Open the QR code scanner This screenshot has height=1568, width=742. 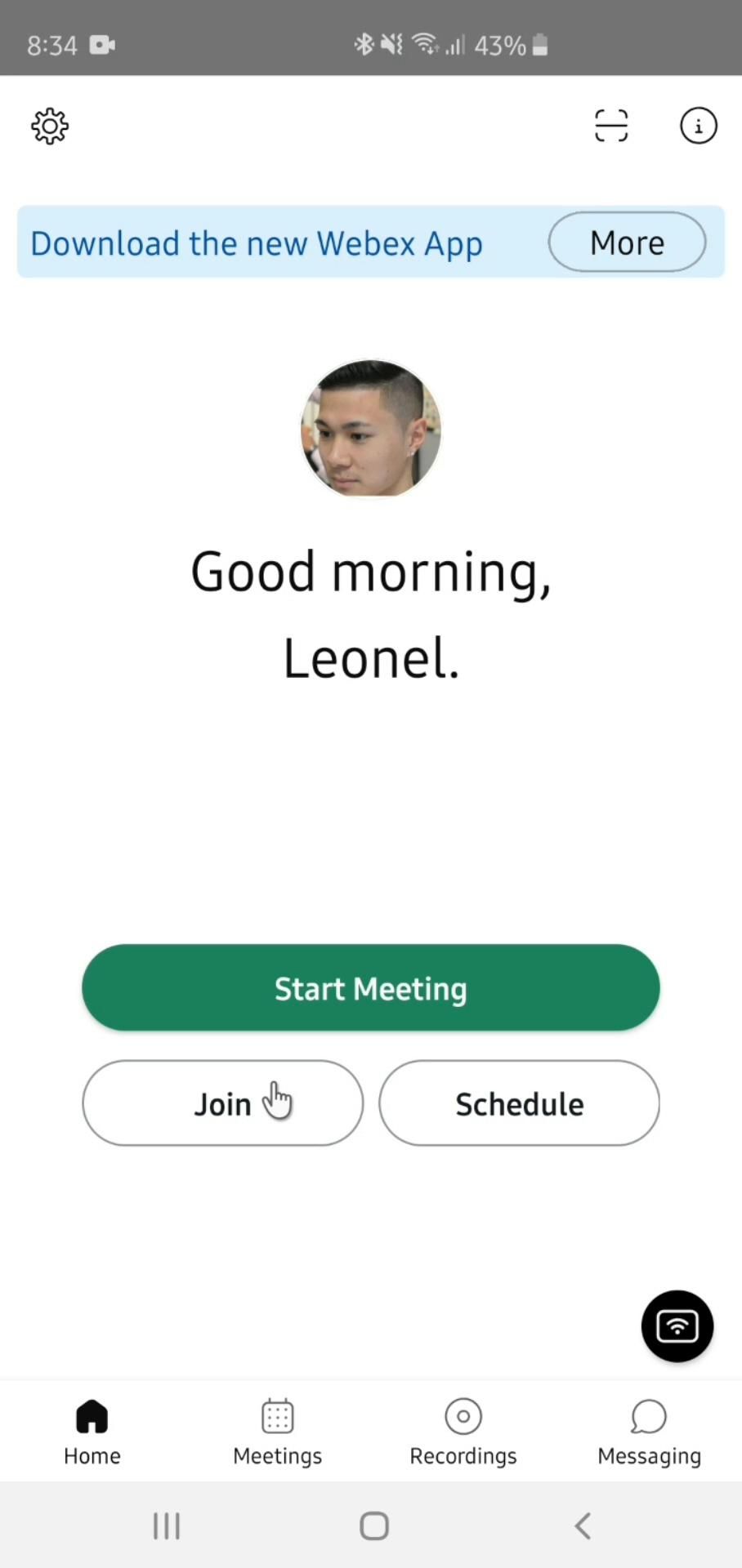611,126
